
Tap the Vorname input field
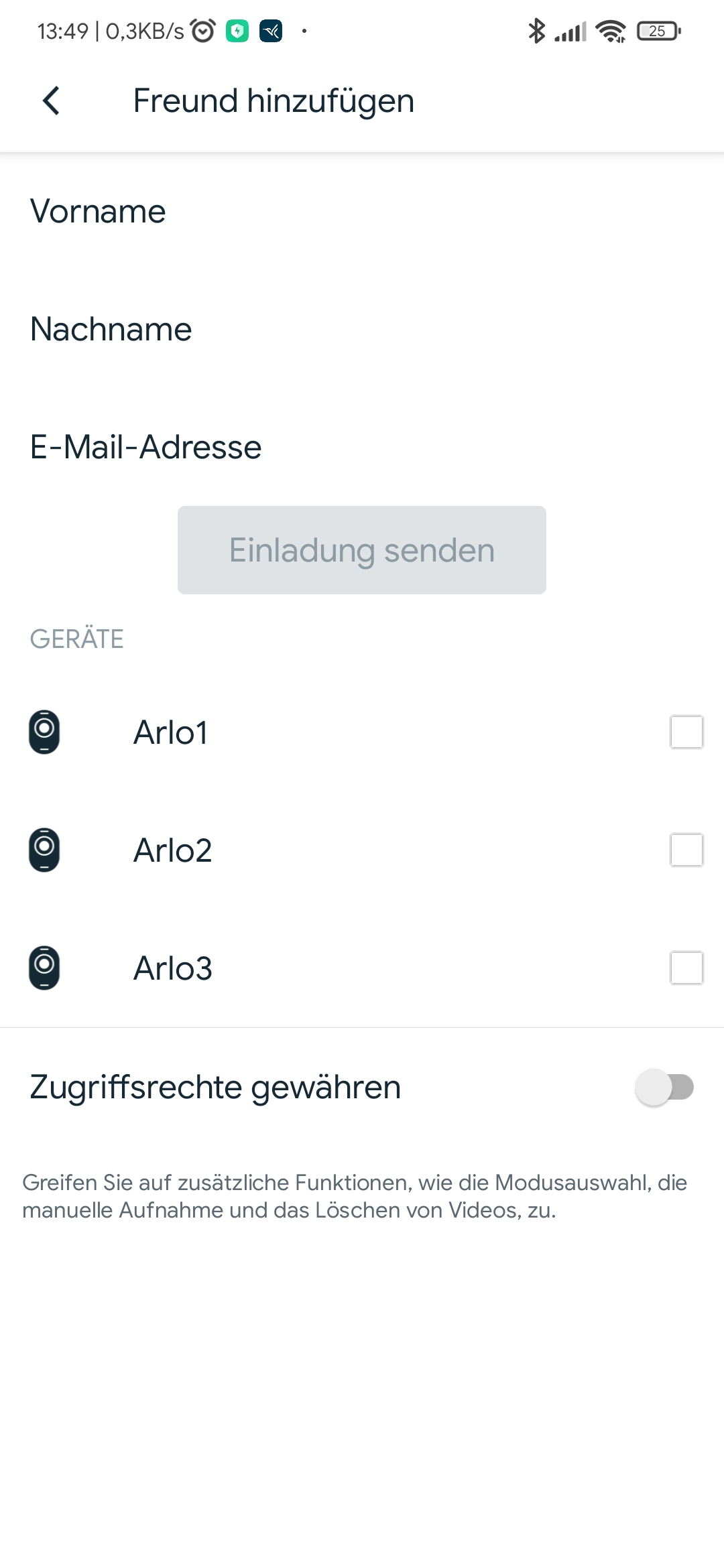tap(362, 212)
